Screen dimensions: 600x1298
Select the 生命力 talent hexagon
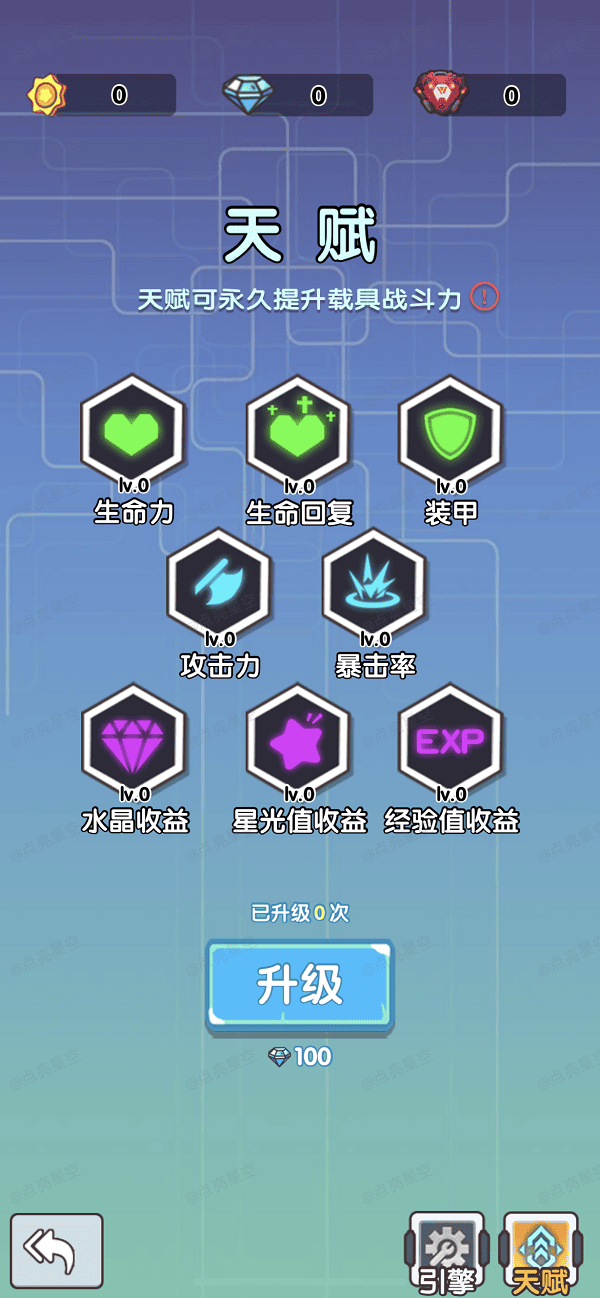[x=133, y=433]
